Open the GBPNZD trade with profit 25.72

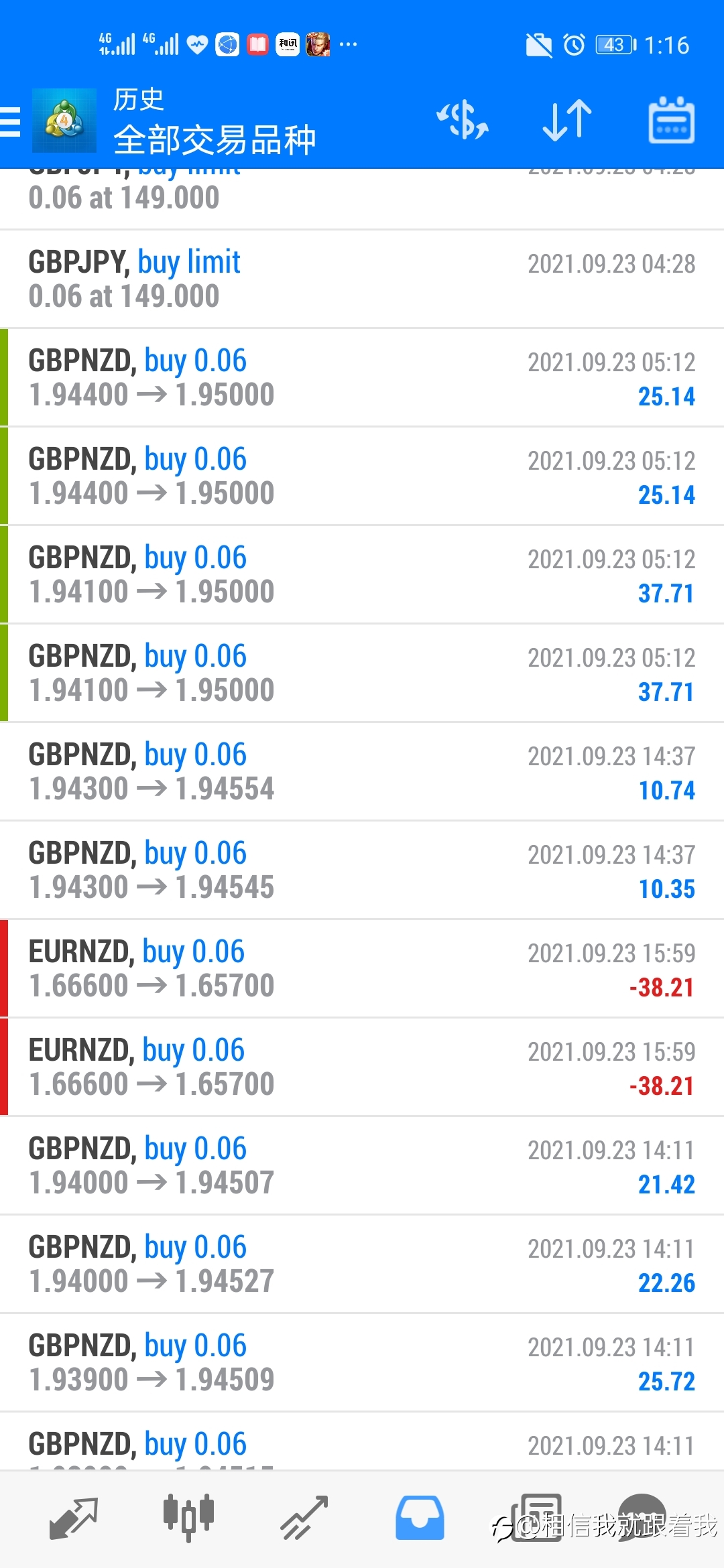(x=362, y=1362)
